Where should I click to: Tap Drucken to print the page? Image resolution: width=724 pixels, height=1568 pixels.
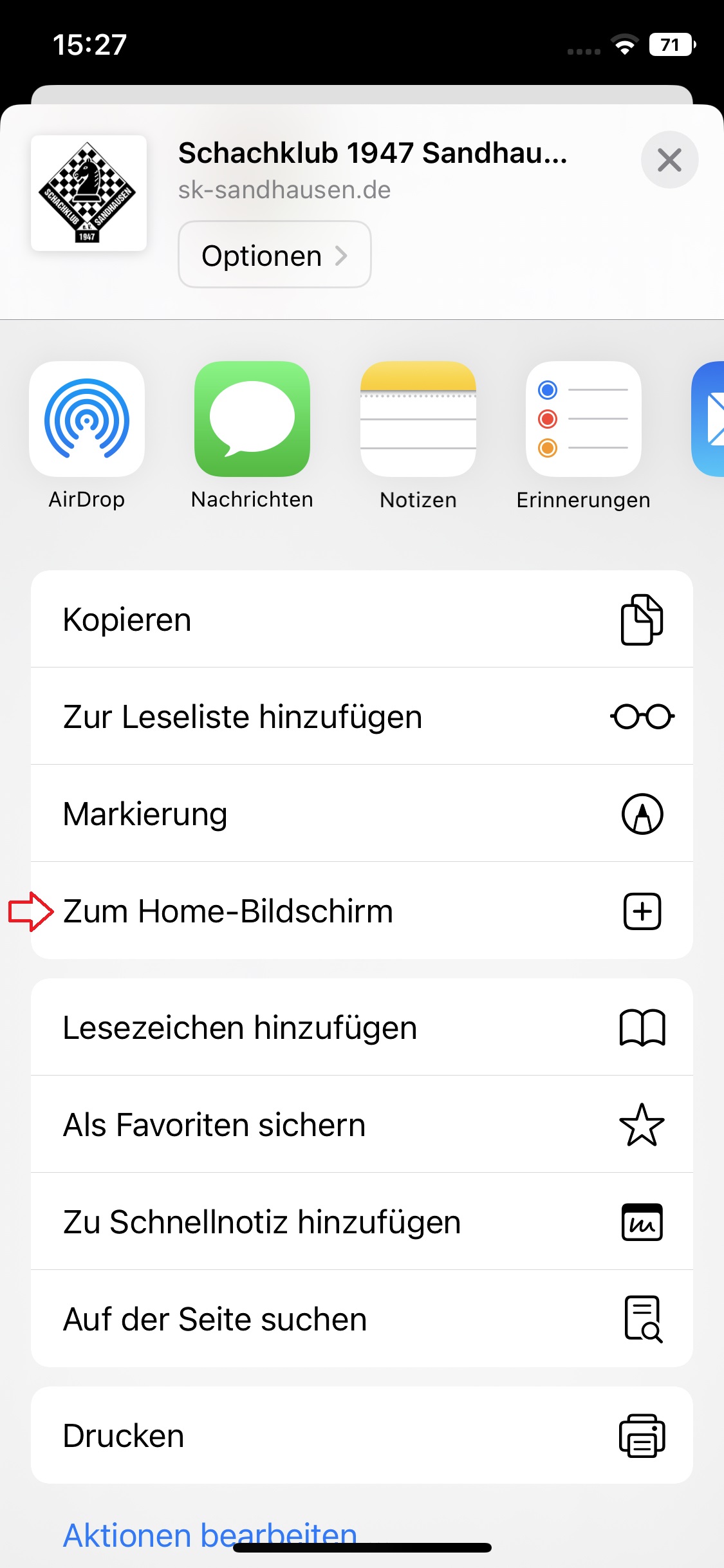(x=362, y=1435)
